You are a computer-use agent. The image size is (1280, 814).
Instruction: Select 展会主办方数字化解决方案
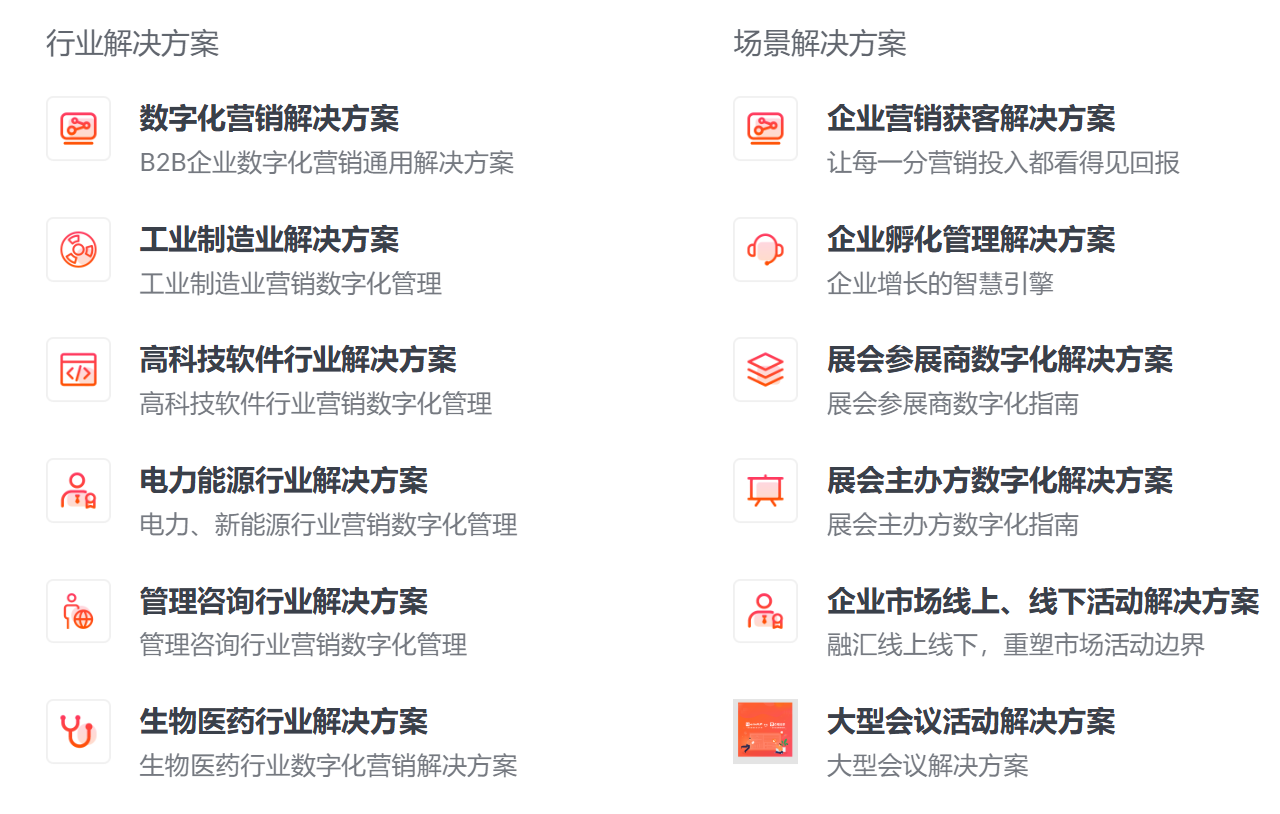click(x=1000, y=481)
